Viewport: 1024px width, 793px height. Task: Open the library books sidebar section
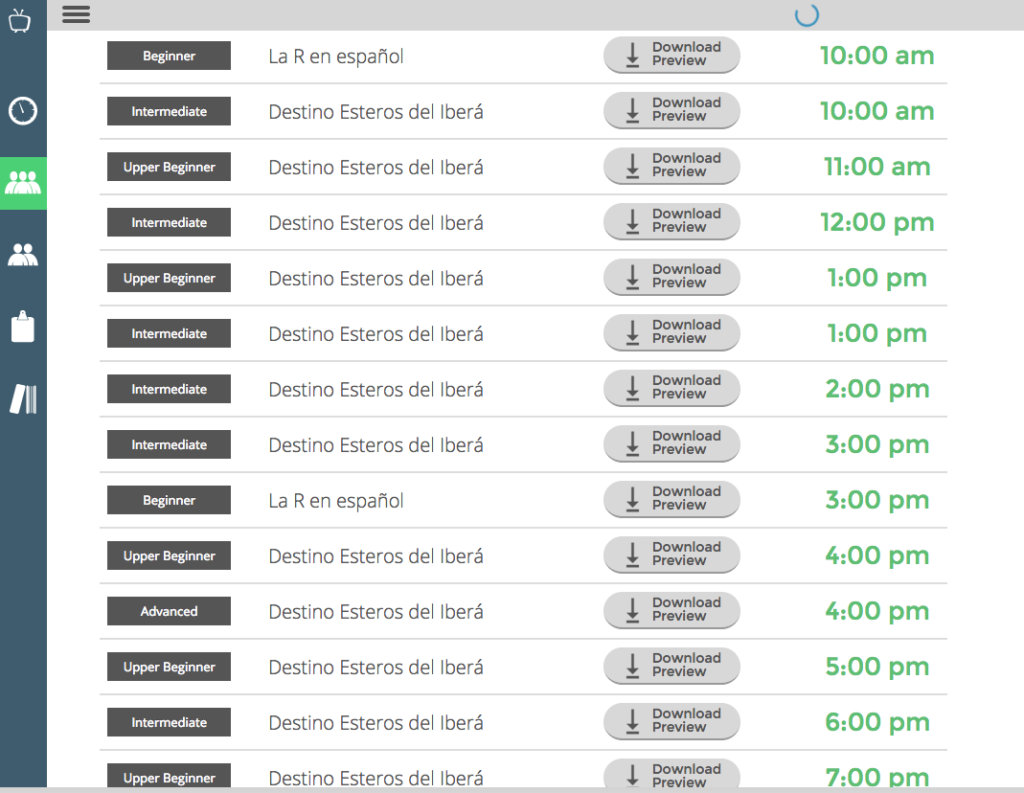[23, 399]
